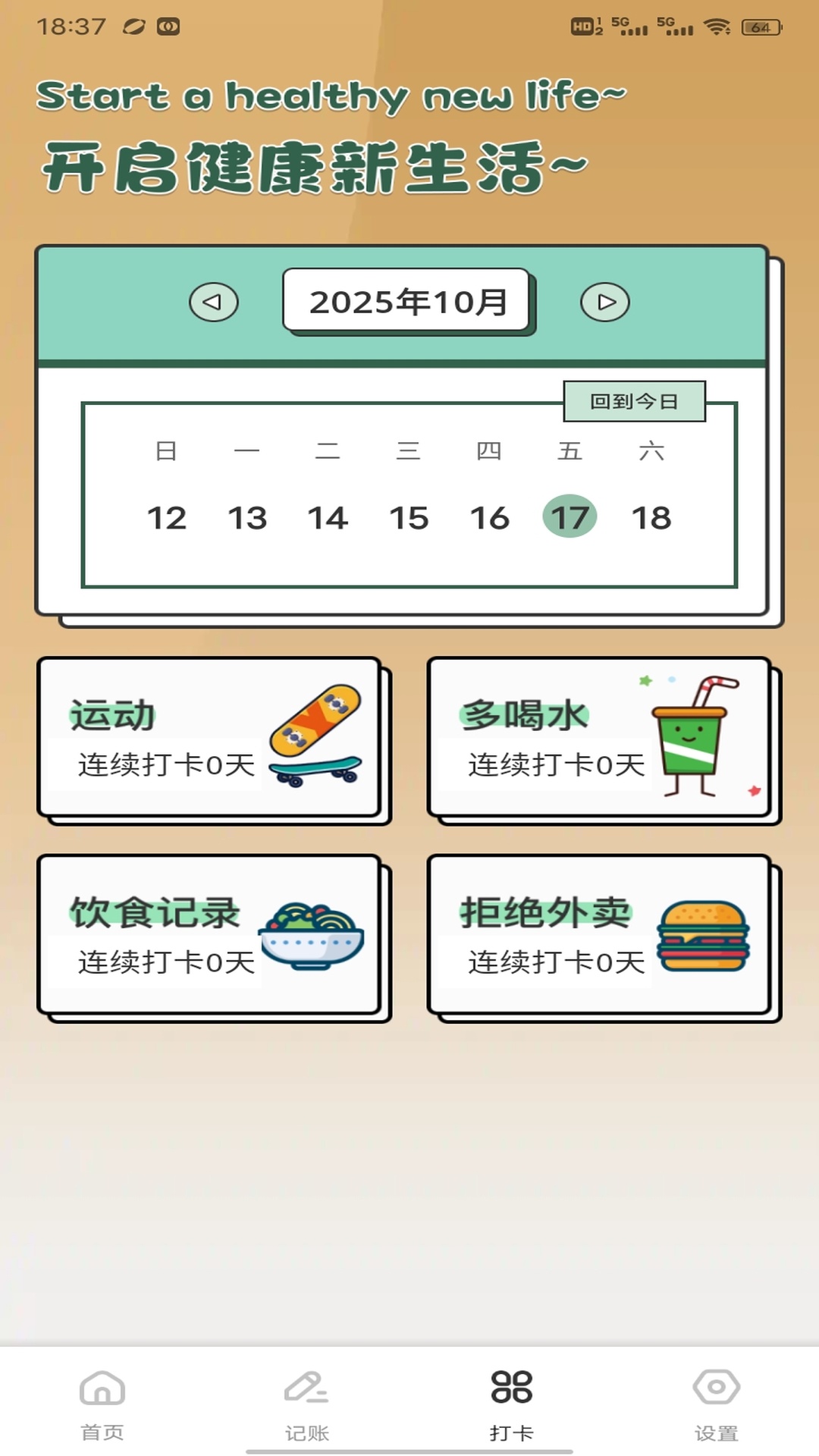
Task: Advance to next month with right arrow
Action: coord(604,301)
